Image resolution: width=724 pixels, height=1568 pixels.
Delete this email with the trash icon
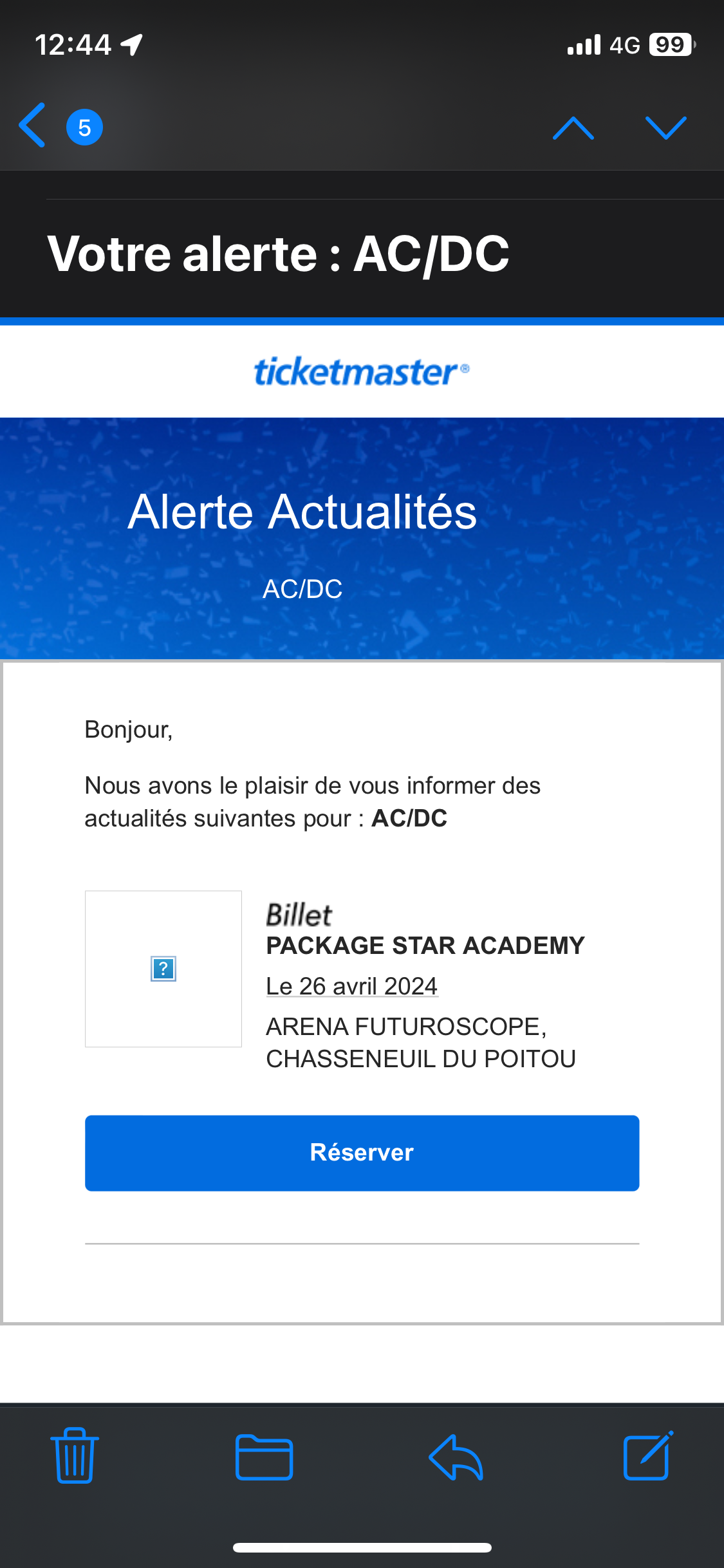(x=75, y=1455)
